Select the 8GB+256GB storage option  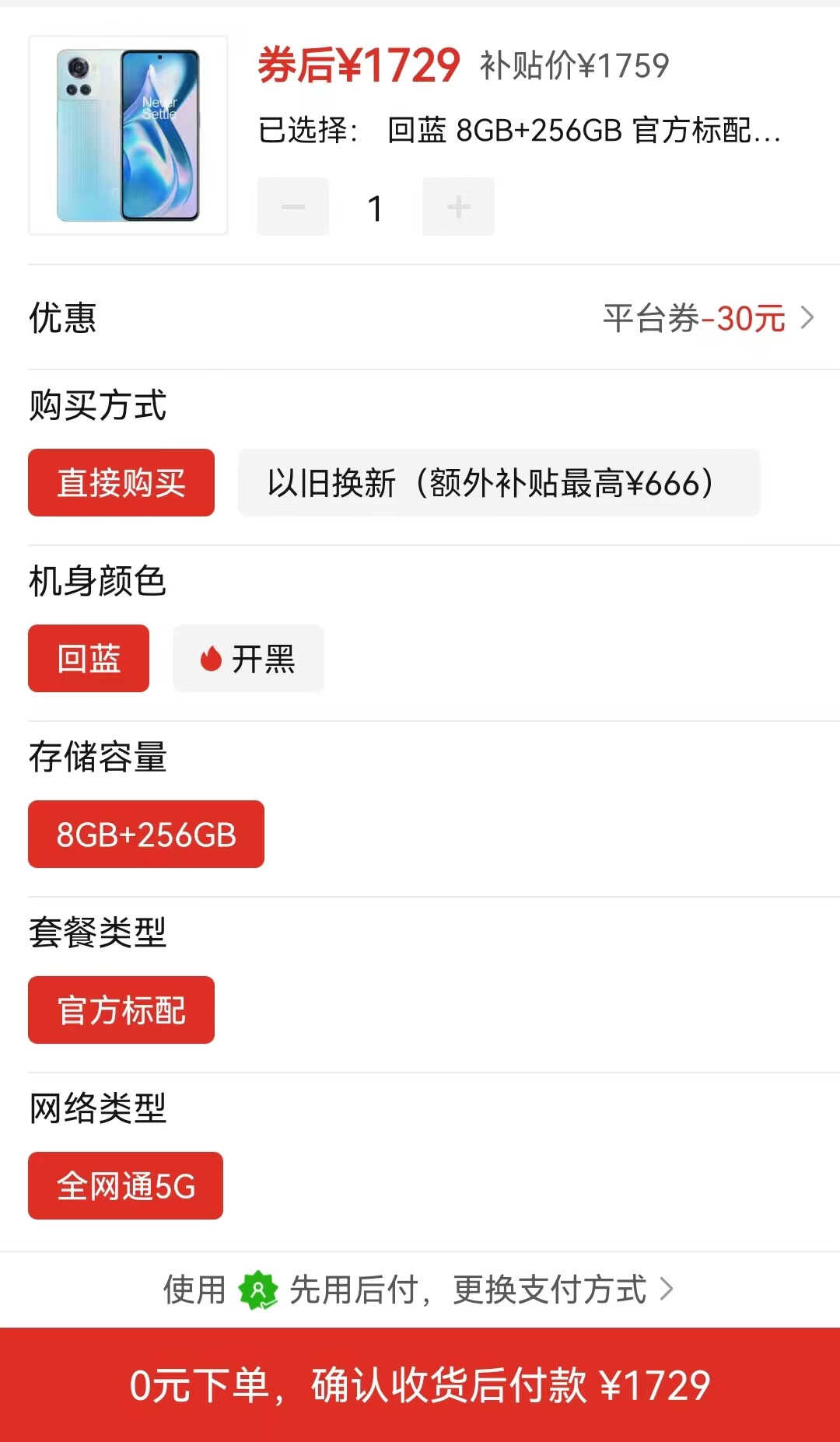146,834
